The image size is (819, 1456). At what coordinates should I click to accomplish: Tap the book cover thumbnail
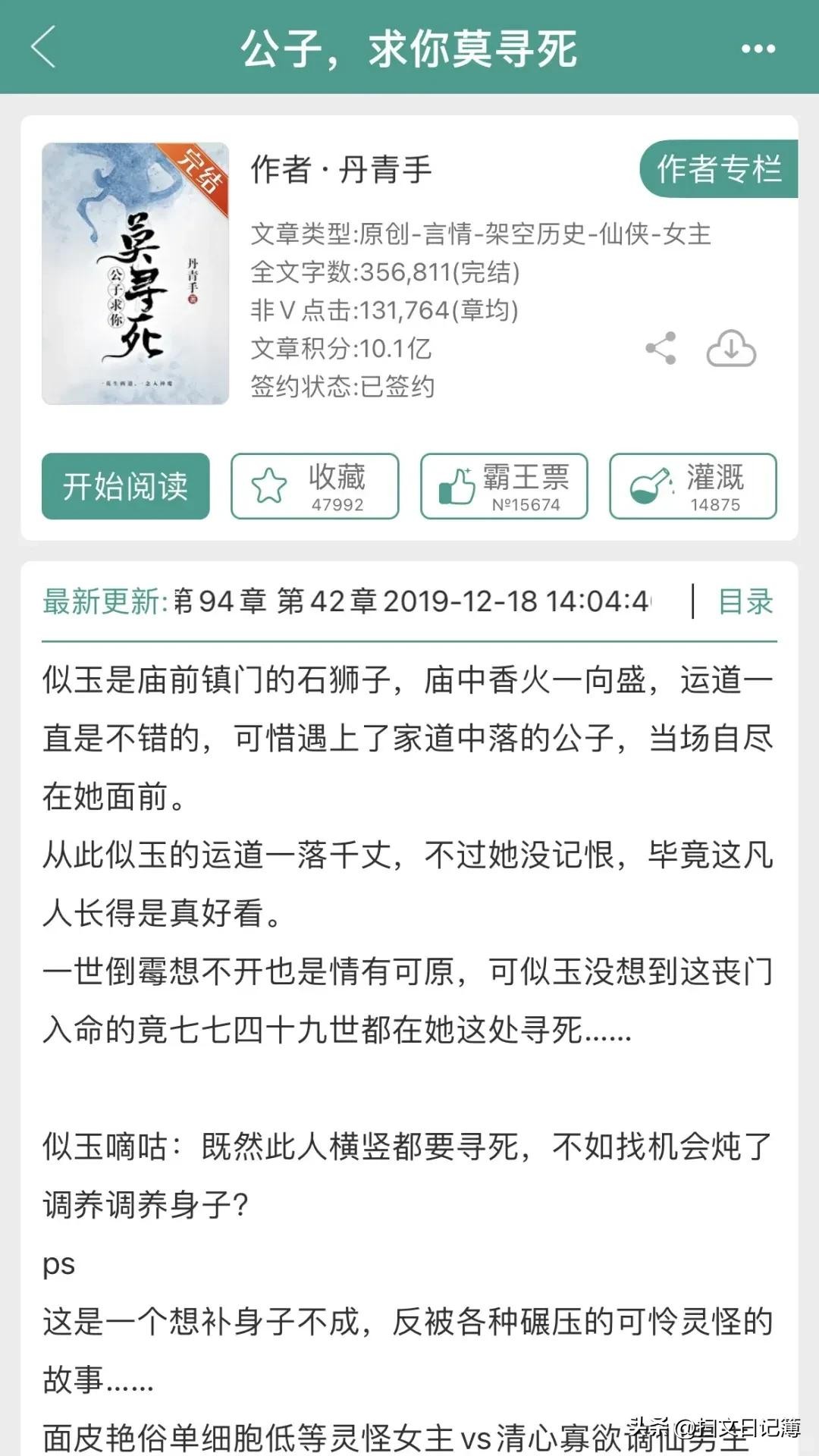click(x=136, y=273)
